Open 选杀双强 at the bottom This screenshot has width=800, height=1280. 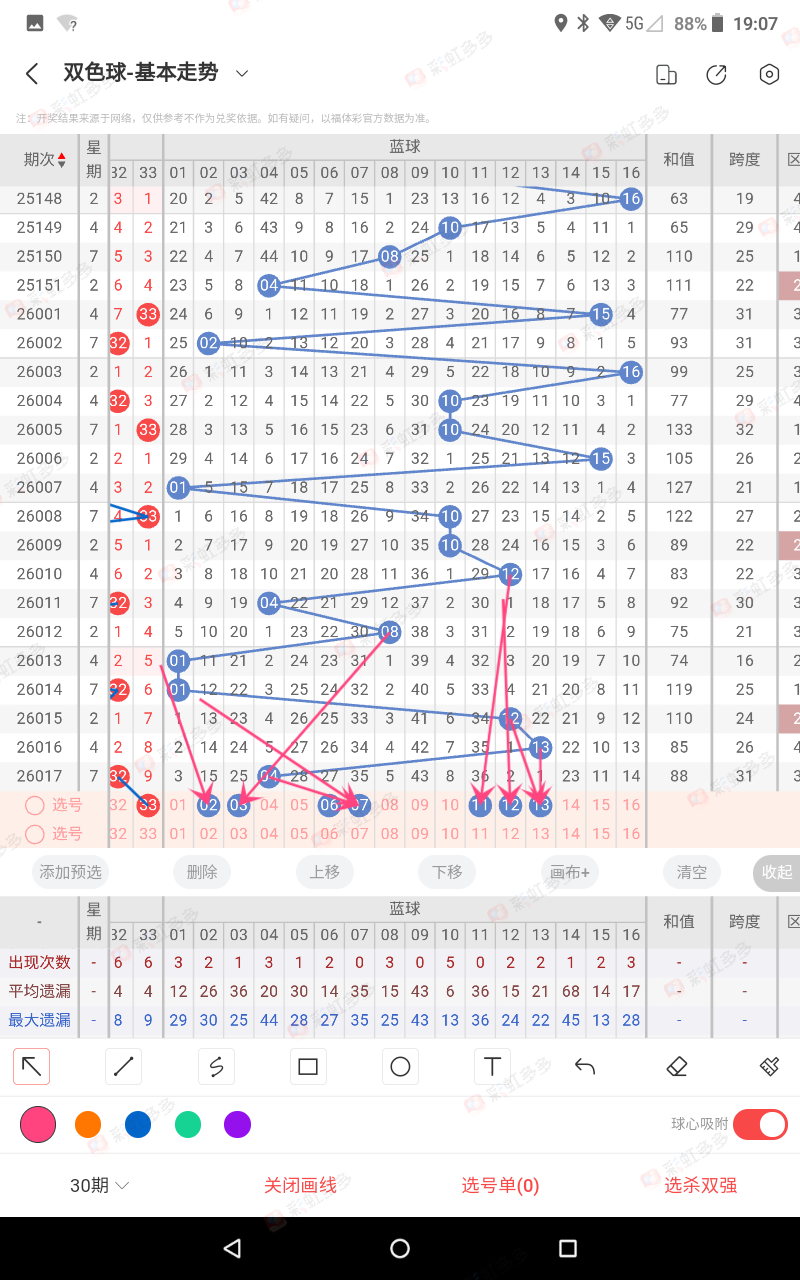pyautogui.click(x=700, y=1186)
